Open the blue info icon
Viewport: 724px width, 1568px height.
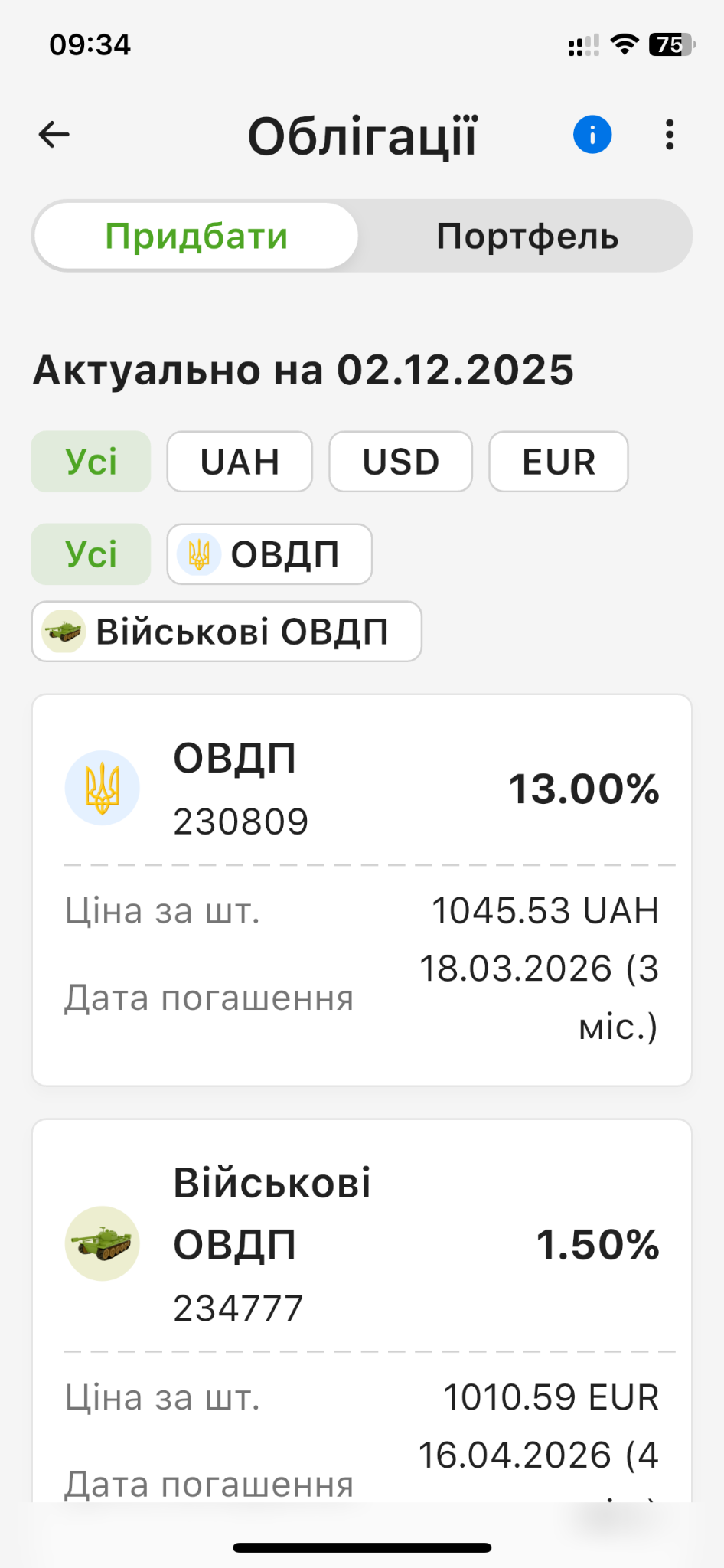click(x=592, y=135)
